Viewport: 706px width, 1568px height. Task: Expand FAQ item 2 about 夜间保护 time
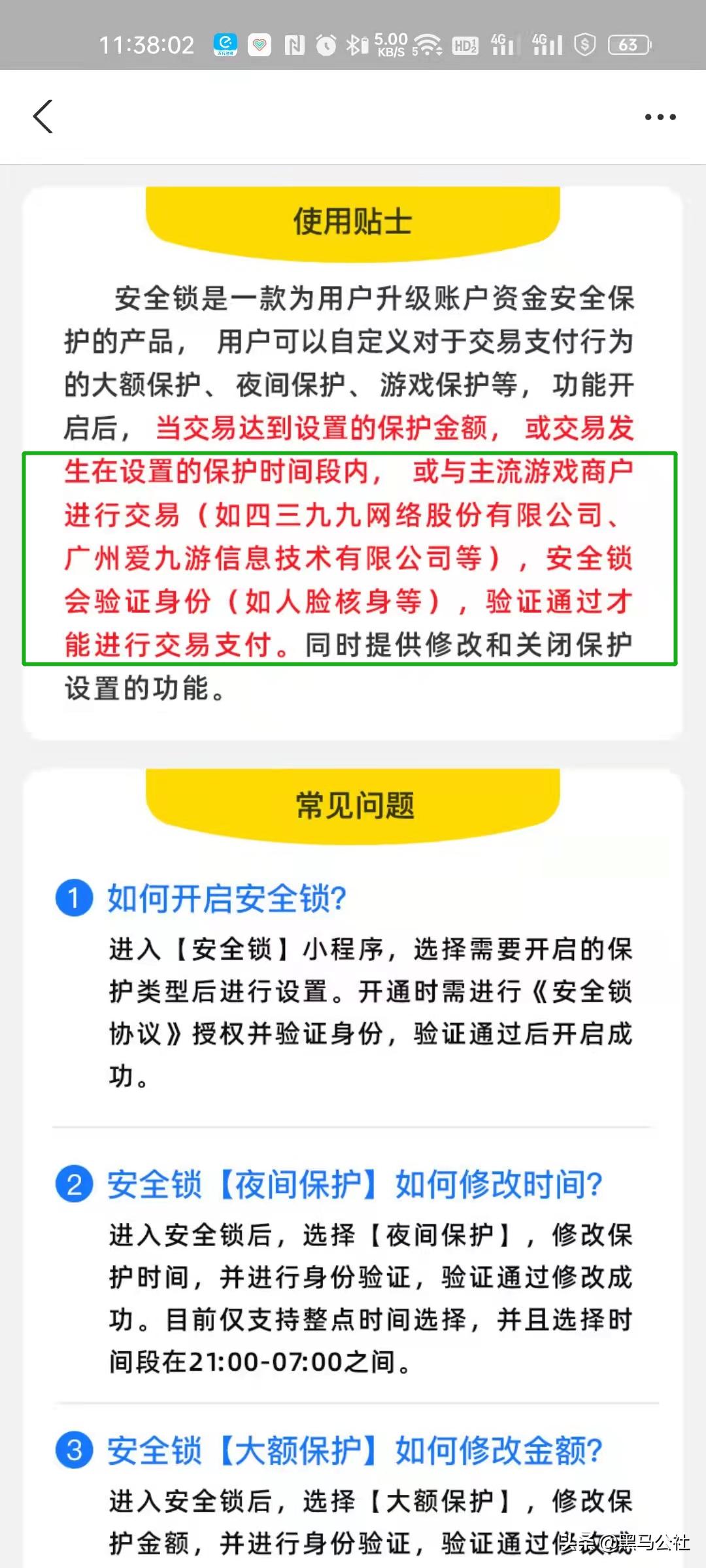coord(353,1184)
